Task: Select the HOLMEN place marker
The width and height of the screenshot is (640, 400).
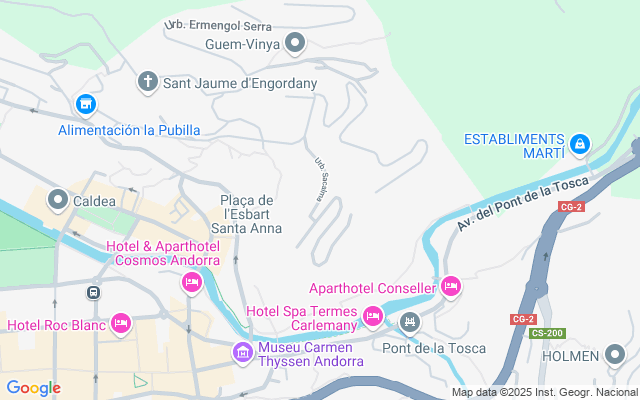Action: click(x=614, y=355)
